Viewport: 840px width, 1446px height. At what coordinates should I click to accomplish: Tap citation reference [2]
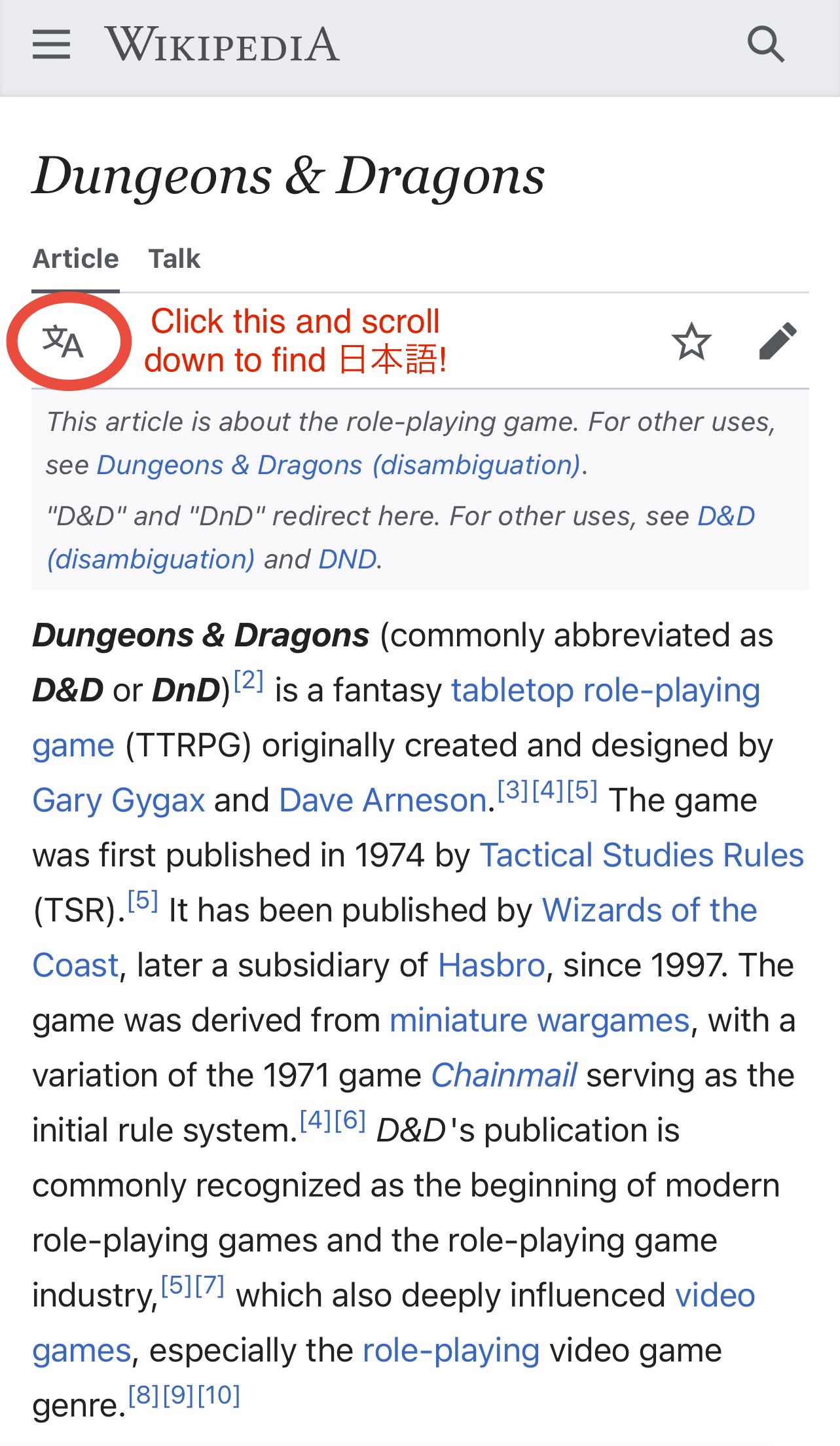[x=249, y=682]
